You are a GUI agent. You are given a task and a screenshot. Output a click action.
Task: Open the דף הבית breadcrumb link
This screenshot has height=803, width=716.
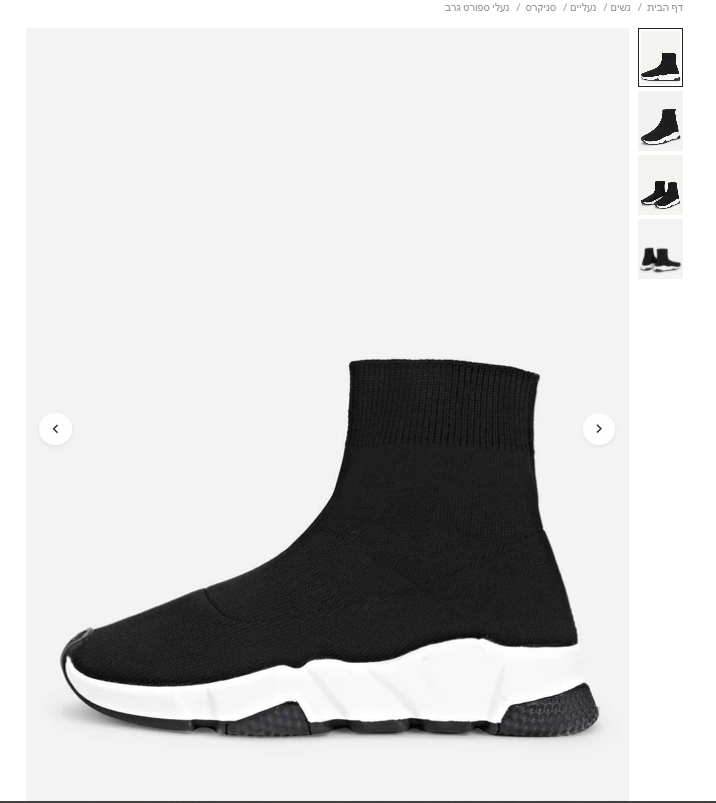(x=664, y=8)
